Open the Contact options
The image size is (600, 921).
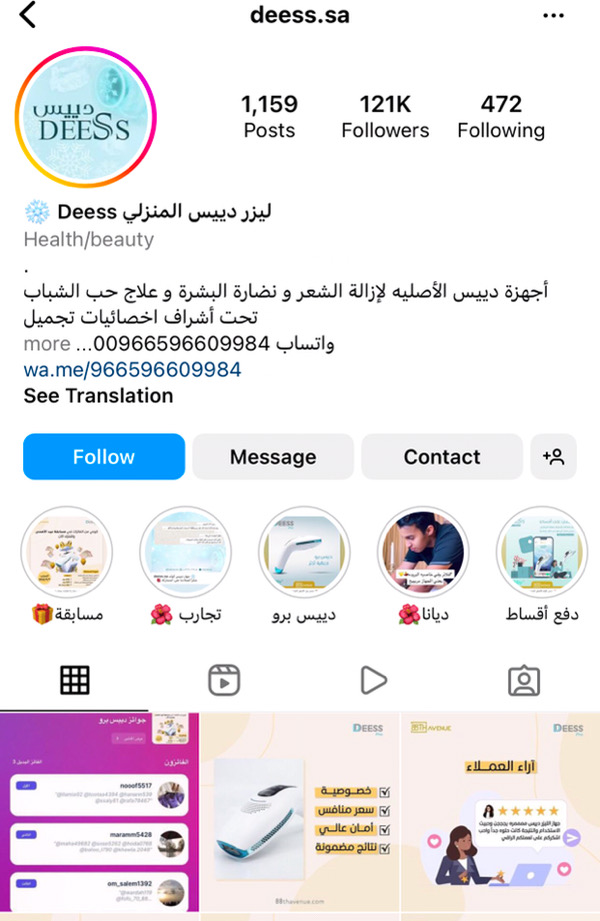pyautogui.click(x=441, y=457)
